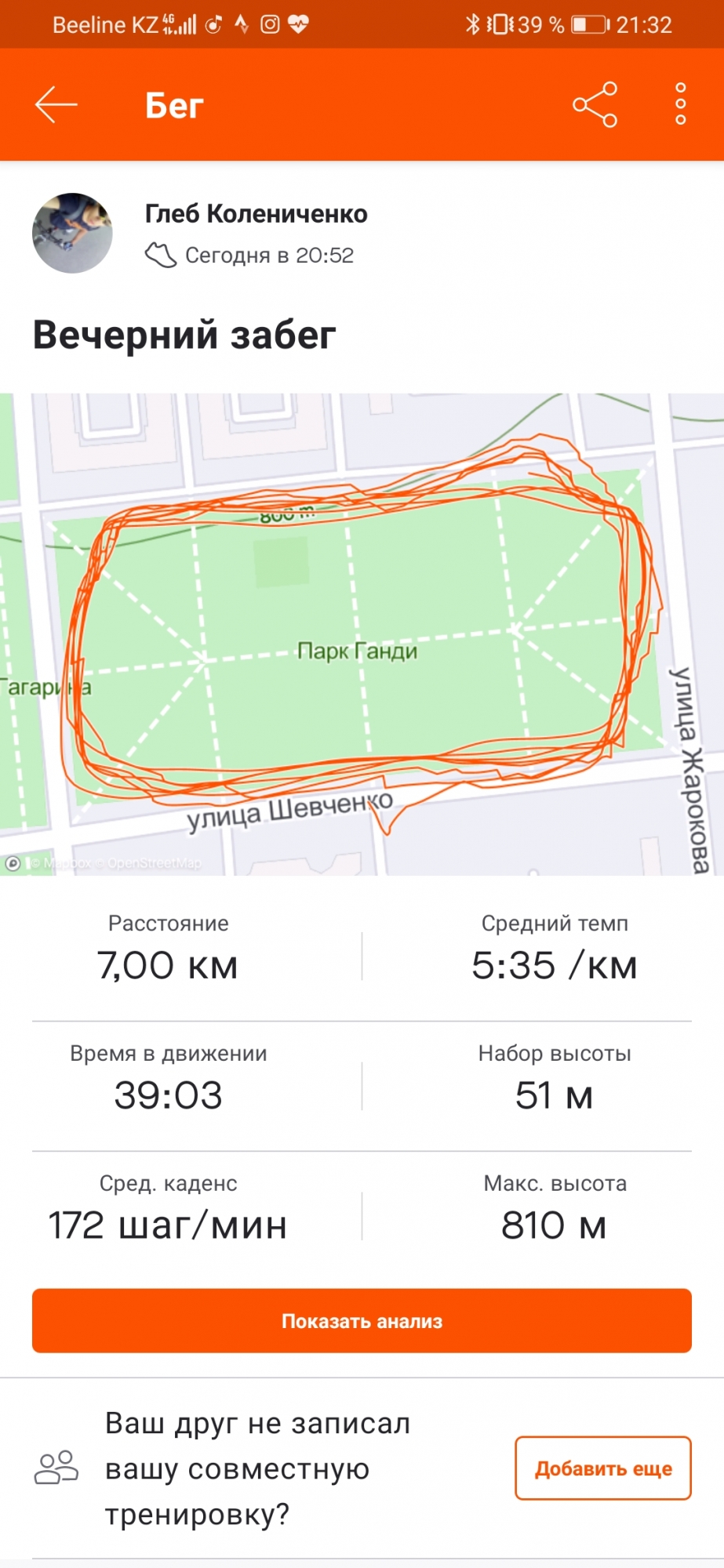The width and height of the screenshot is (724, 1568).
Task: Open the three-dot overflow menu
Action: [x=680, y=104]
